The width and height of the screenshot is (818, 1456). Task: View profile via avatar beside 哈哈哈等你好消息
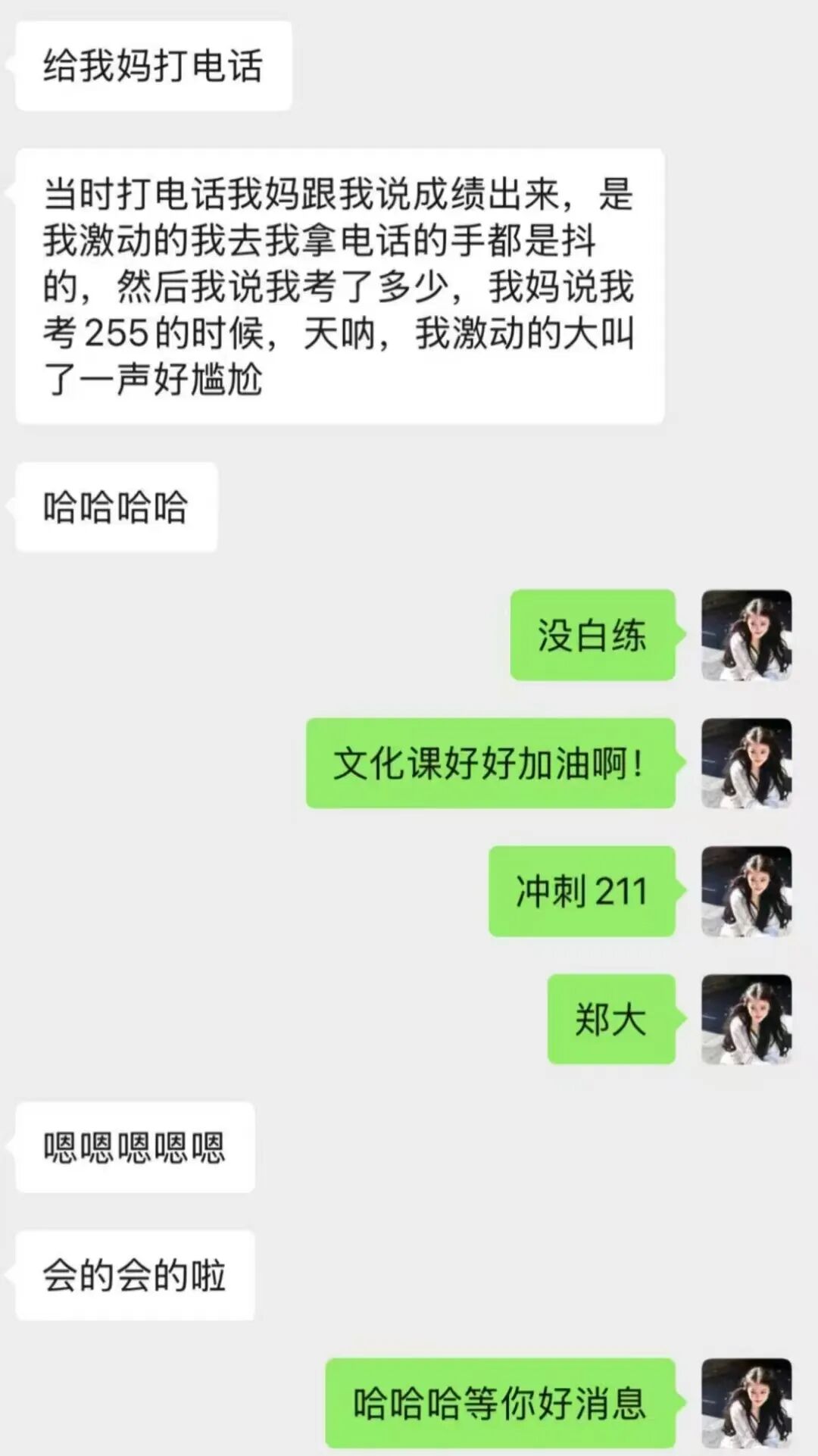[x=747, y=1403]
